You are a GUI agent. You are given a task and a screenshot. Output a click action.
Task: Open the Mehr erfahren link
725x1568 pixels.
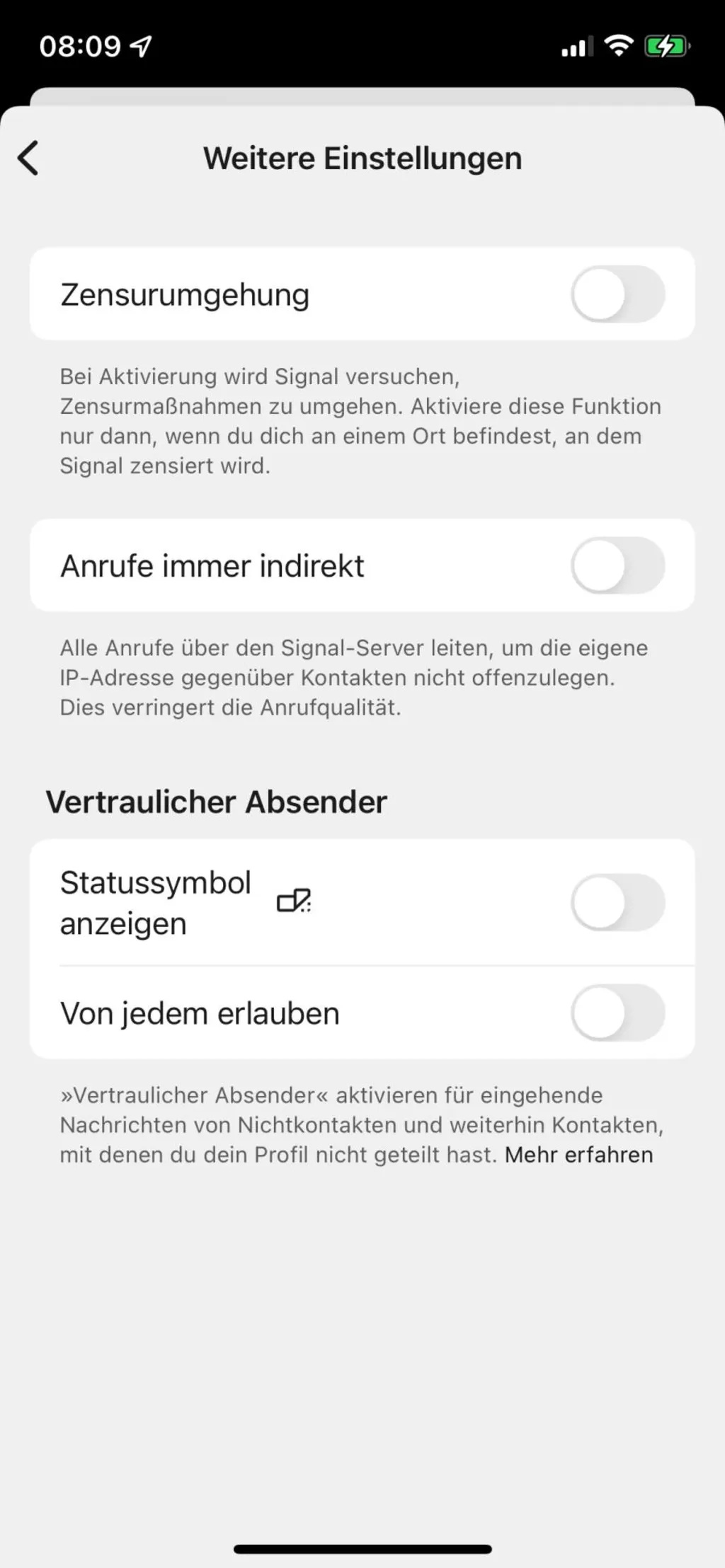[x=578, y=1153]
